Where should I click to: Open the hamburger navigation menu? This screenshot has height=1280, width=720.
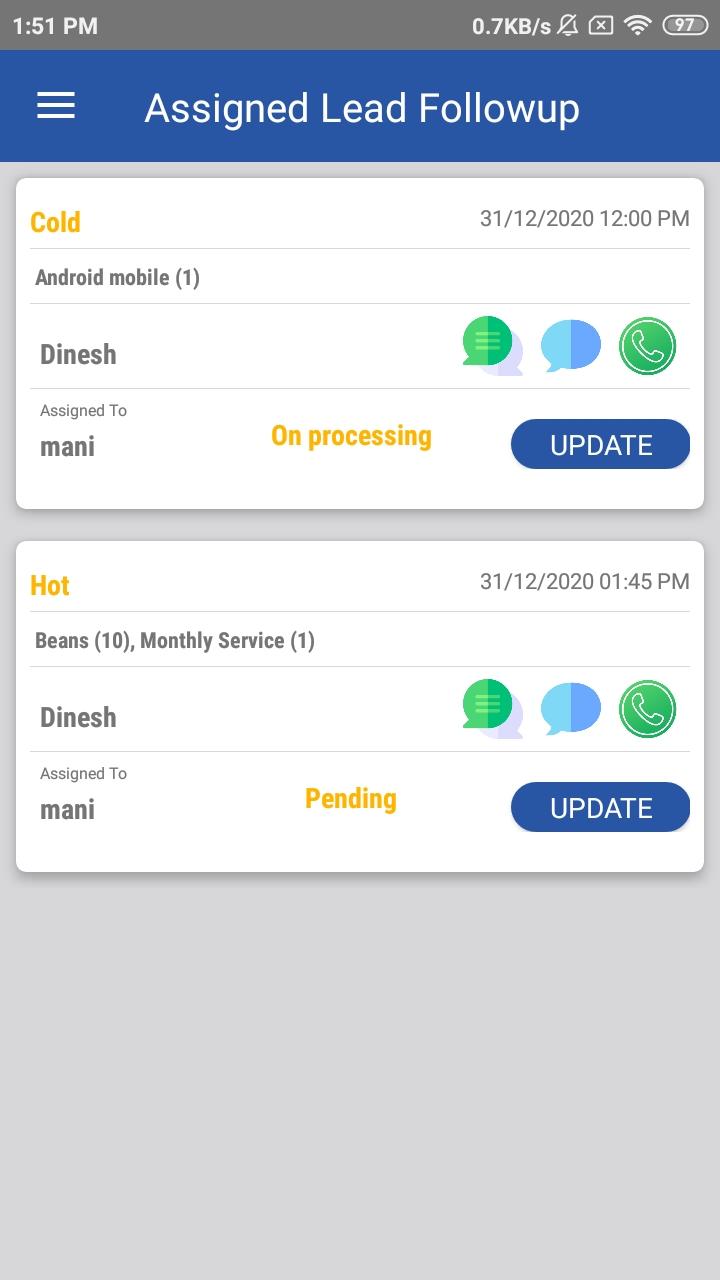coord(56,106)
